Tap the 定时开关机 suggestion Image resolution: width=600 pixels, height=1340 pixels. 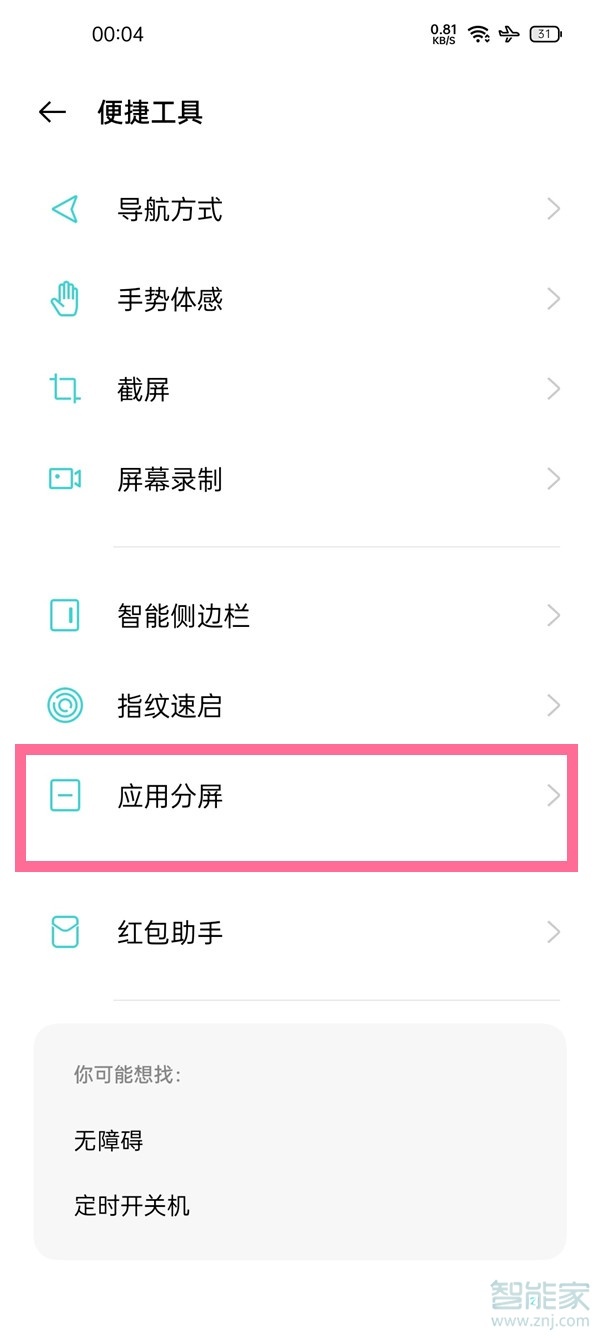(132, 1206)
